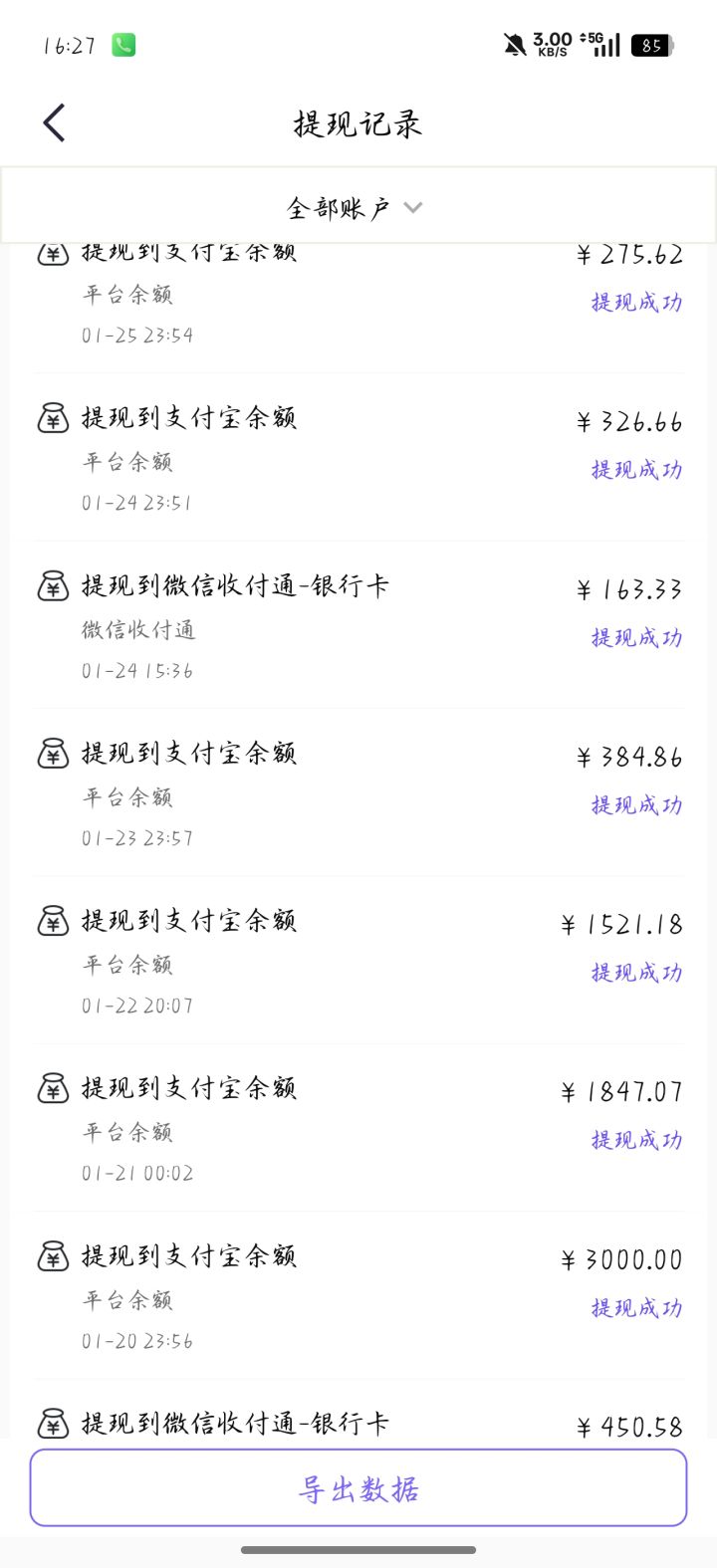Viewport: 717px width, 1568px height.
Task: Tap 提现成功 on the ¥275.62 record
Action: pos(636,303)
